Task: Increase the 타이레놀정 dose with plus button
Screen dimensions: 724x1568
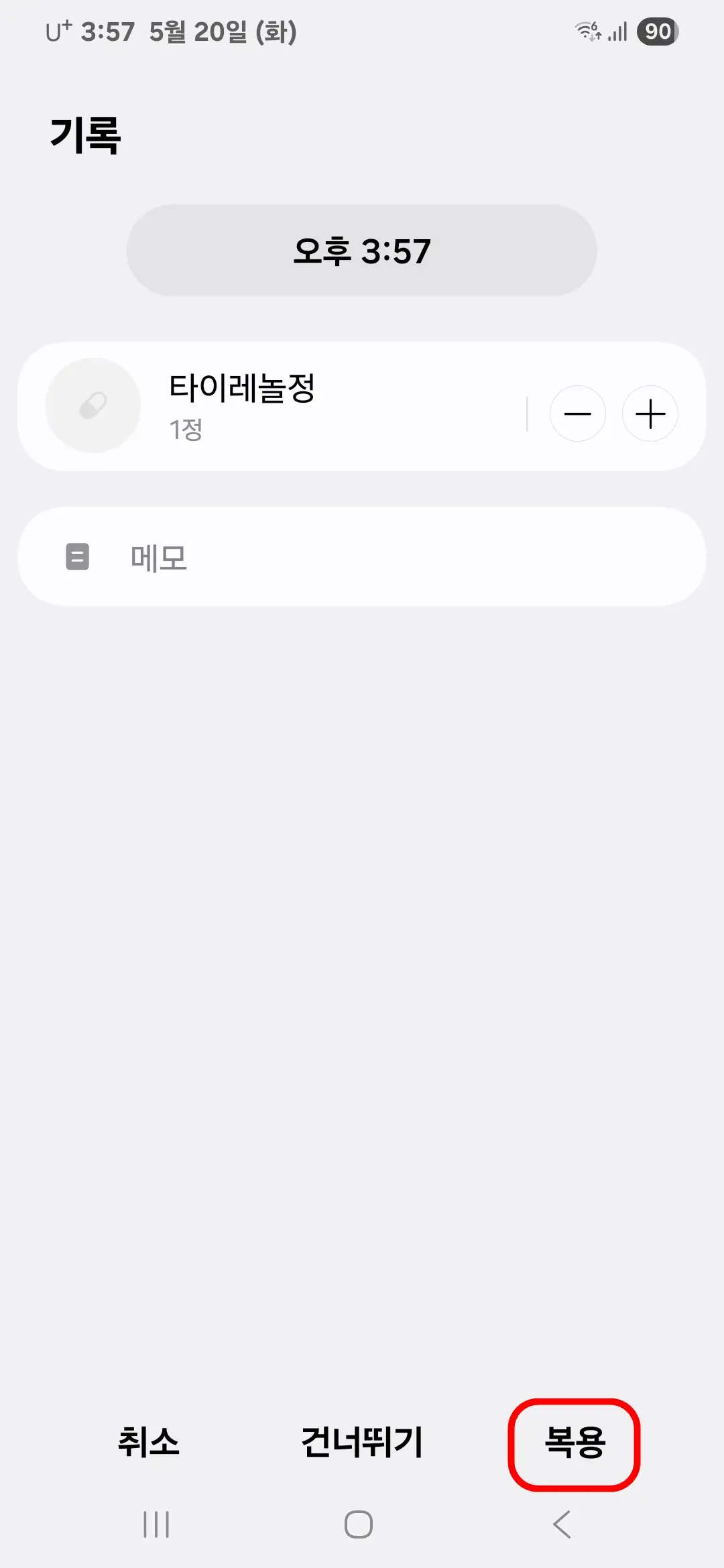Action: pos(650,414)
